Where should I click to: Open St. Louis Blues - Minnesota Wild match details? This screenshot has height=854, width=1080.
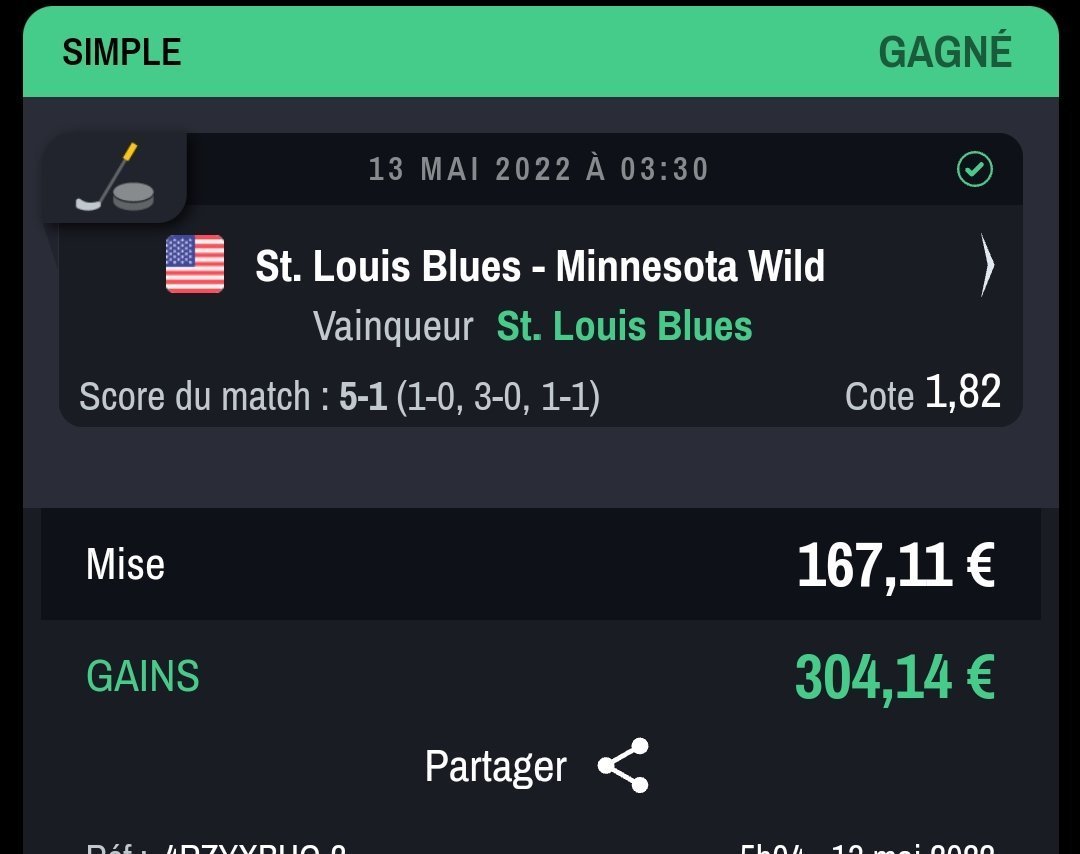pyautogui.click(x=986, y=266)
